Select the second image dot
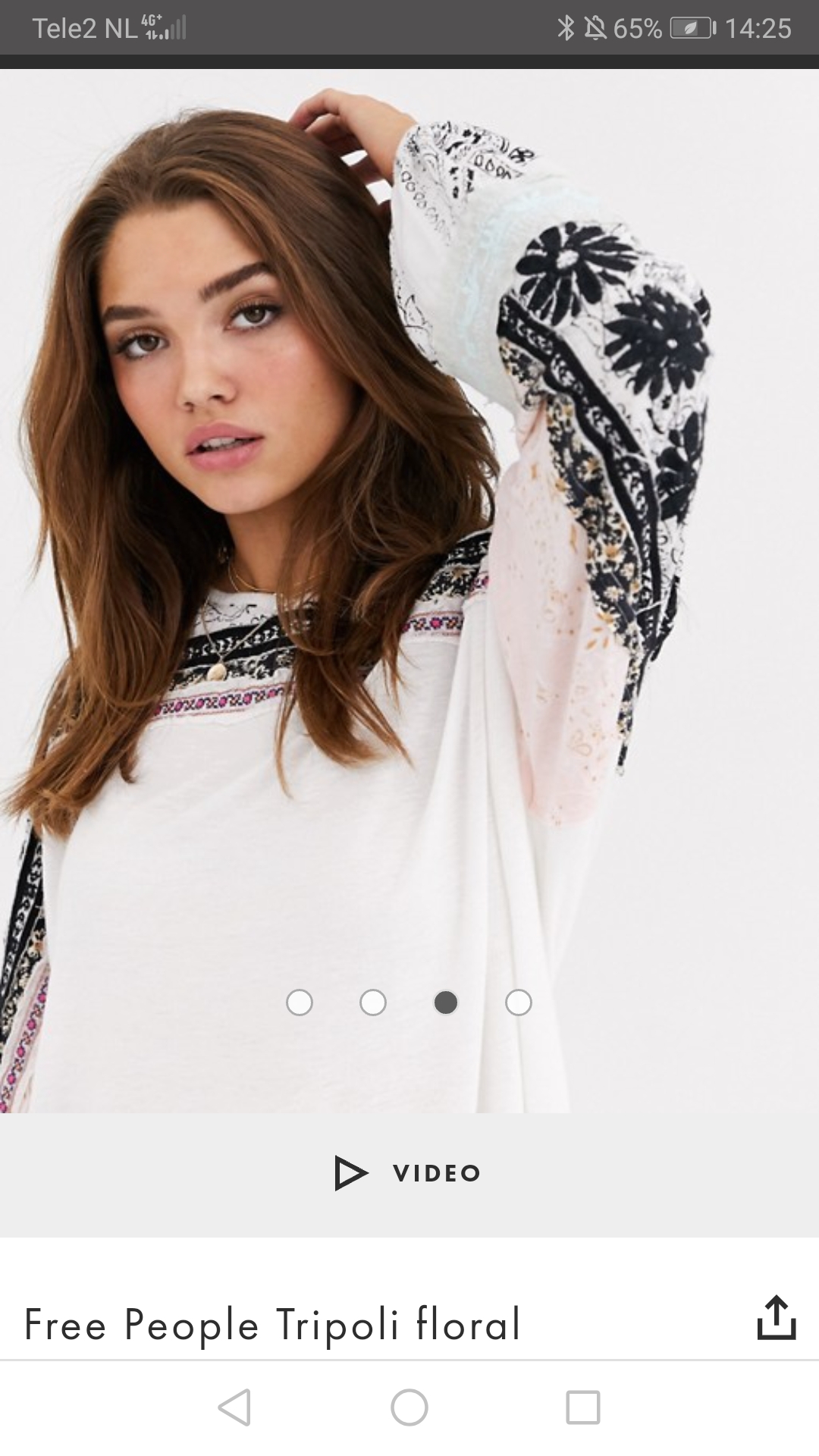This screenshot has height=1456, width=819. click(372, 1003)
